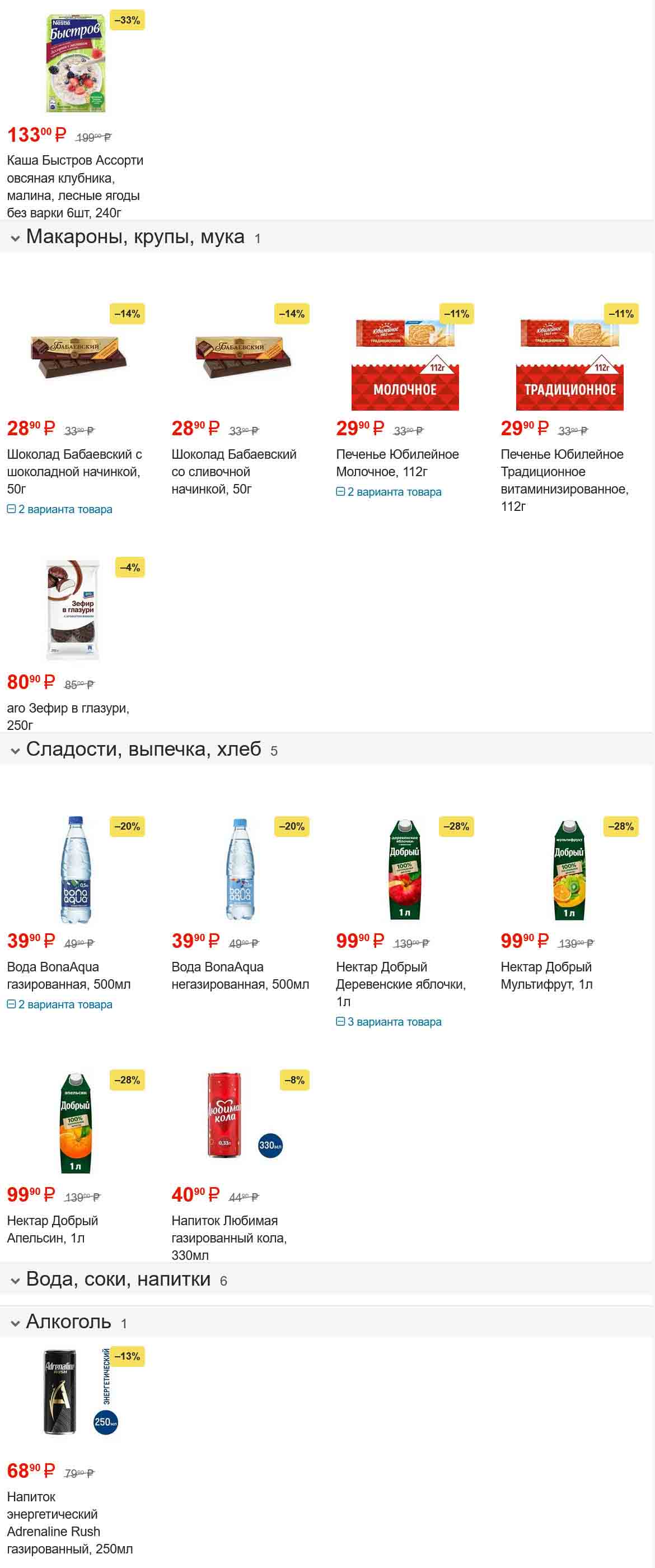The image size is (655, 1568).
Task: Open Вода BonaAqua газированная product
Action: coord(68,975)
